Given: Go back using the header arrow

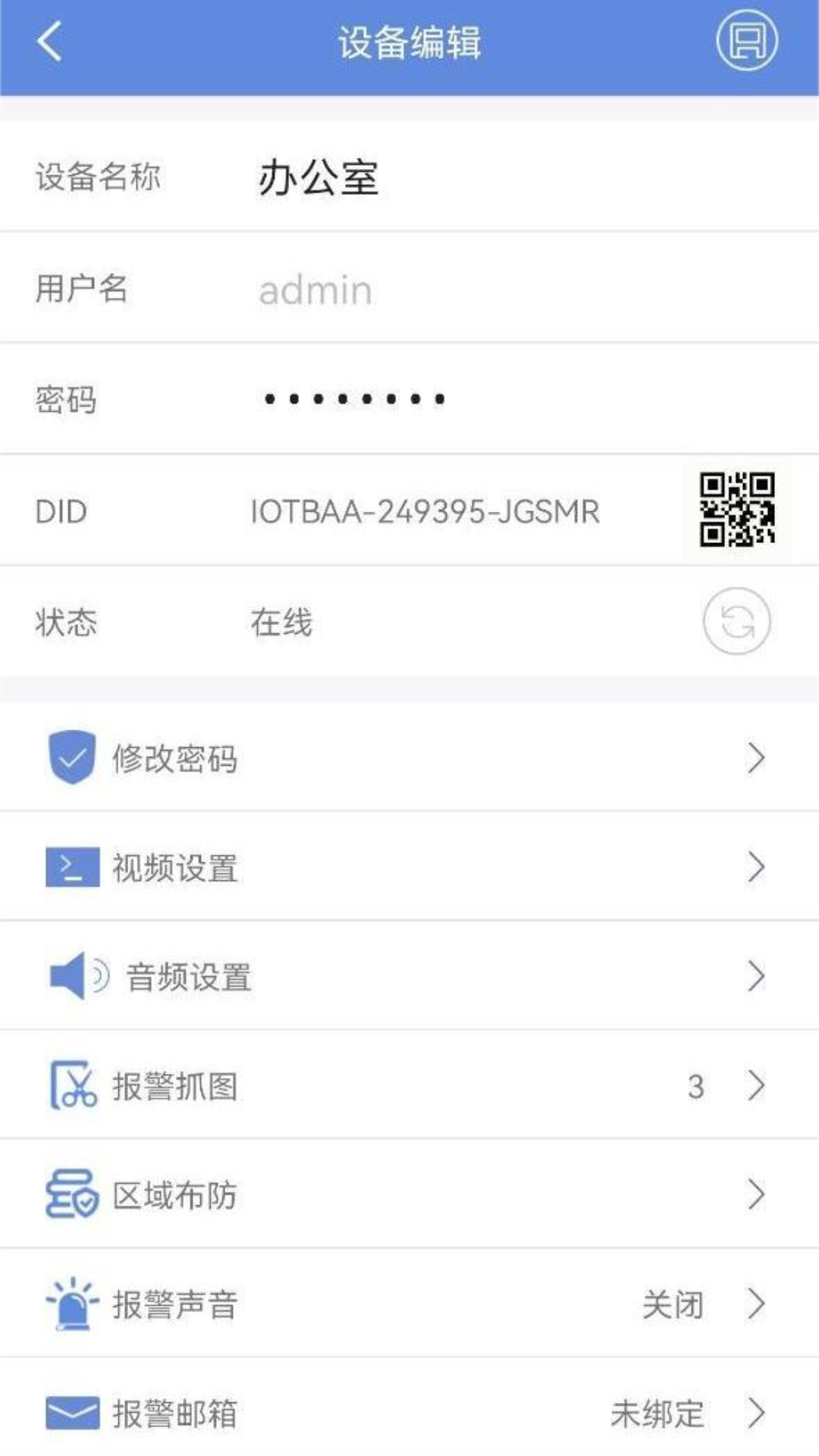Looking at the screenshot, I should point(50,42).
